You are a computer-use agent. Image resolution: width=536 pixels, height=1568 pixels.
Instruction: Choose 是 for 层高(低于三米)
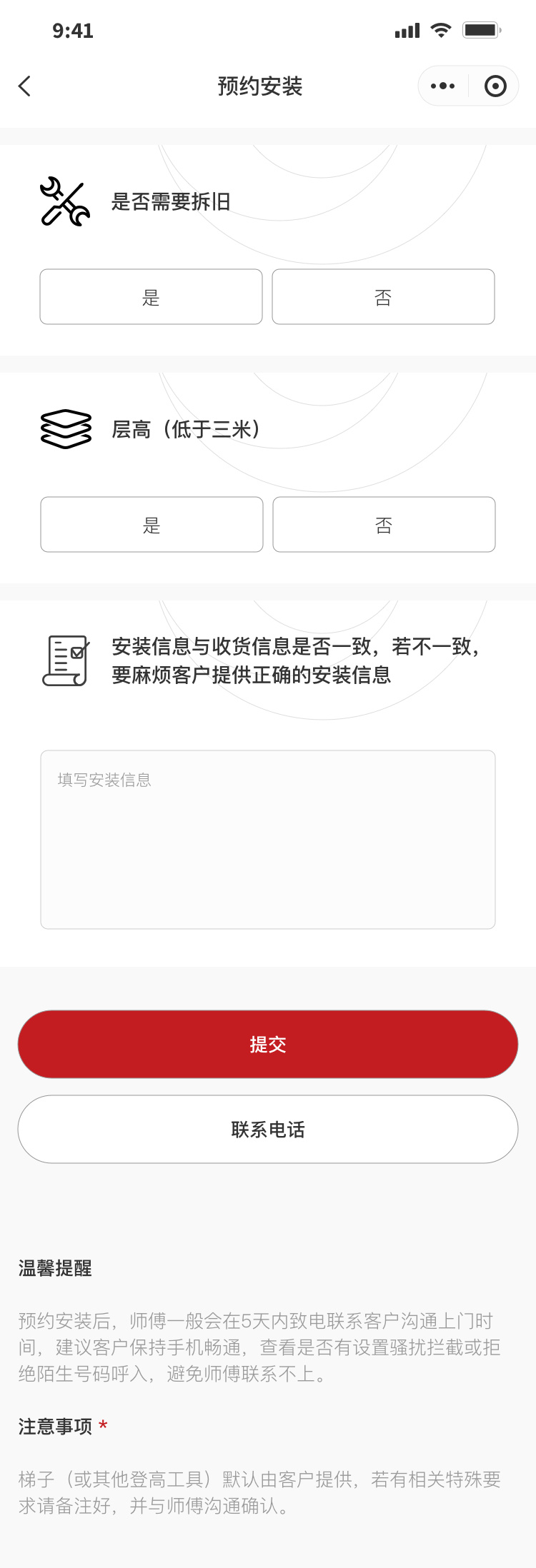(x=152, y=525)
